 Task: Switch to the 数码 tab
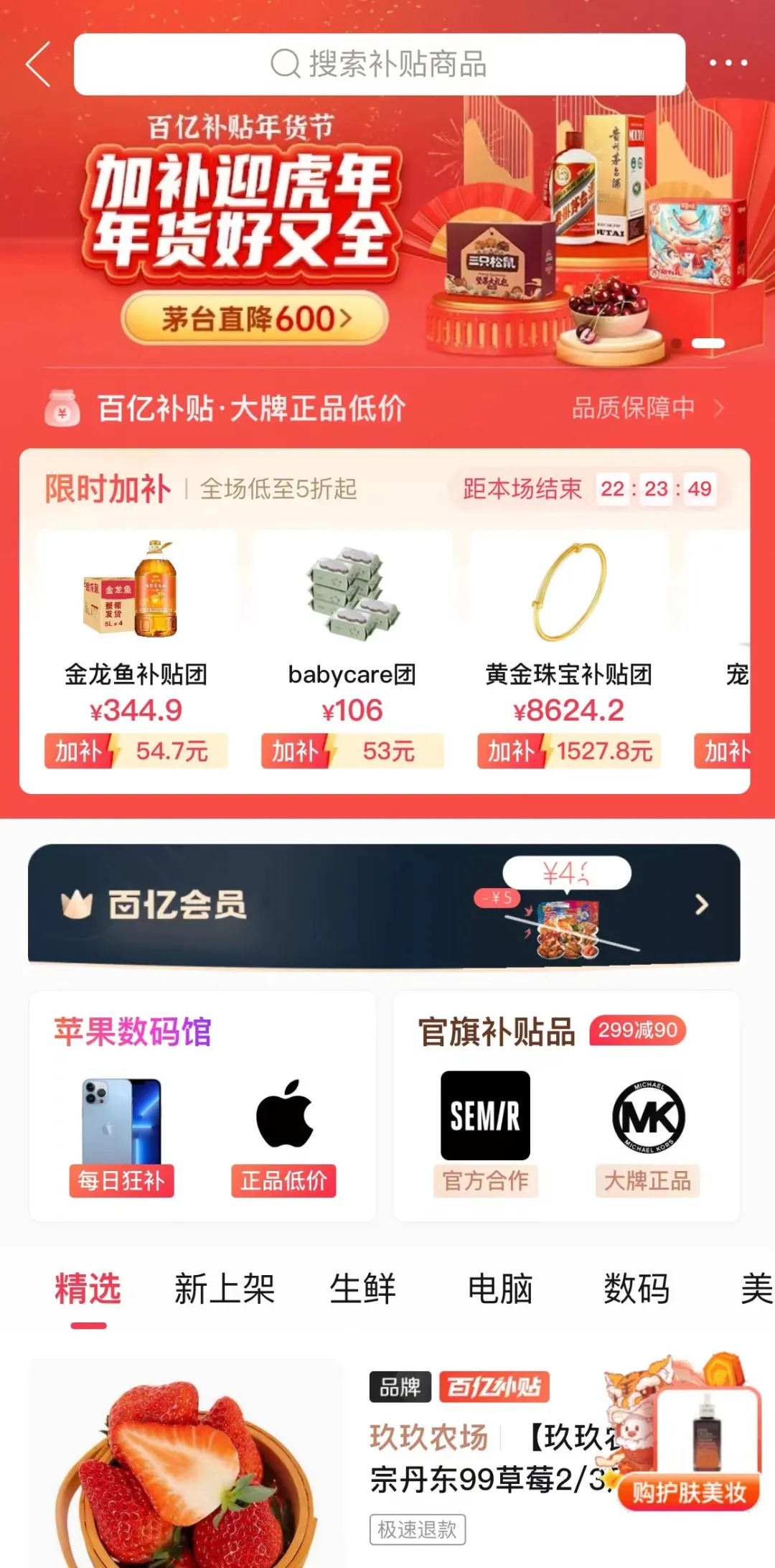(637, 1289)
